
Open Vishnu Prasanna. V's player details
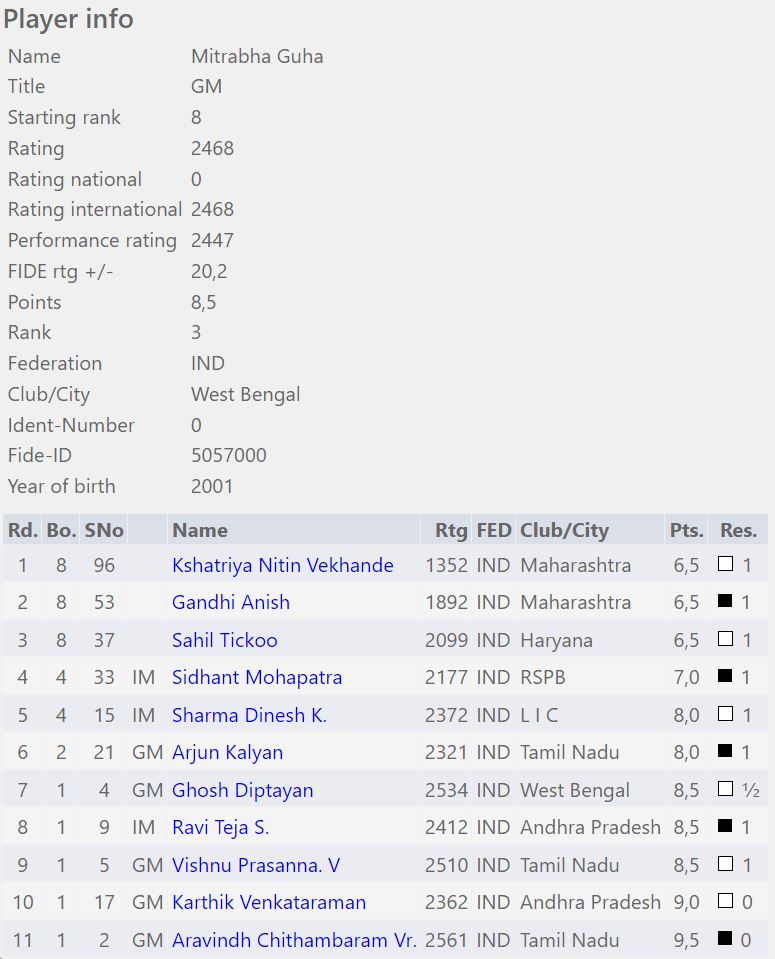[255, 865]
